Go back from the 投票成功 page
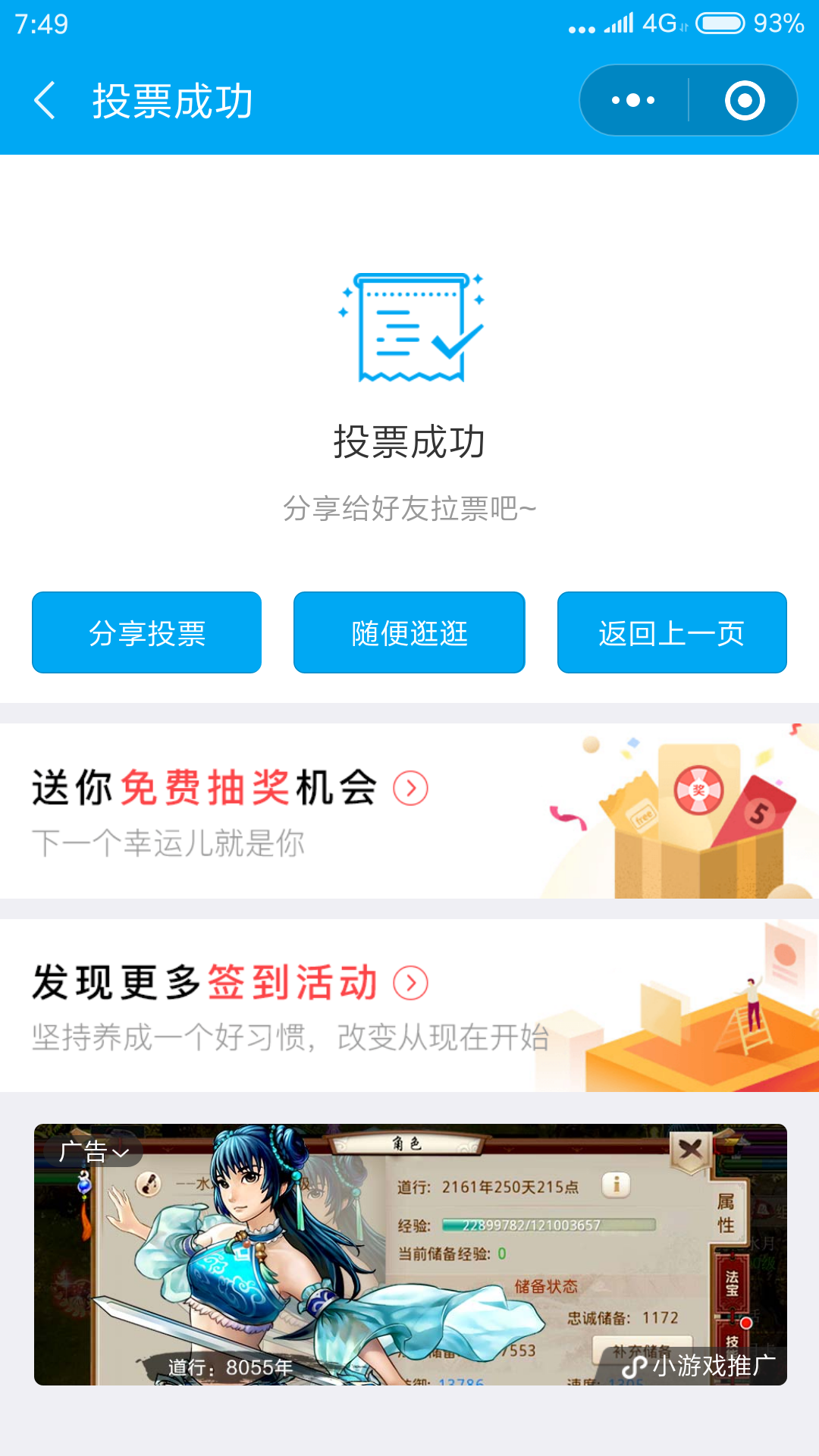Image resolution: width=819 pixels, height=1456 pixels. pyautogui.click(x=45, y=101)
